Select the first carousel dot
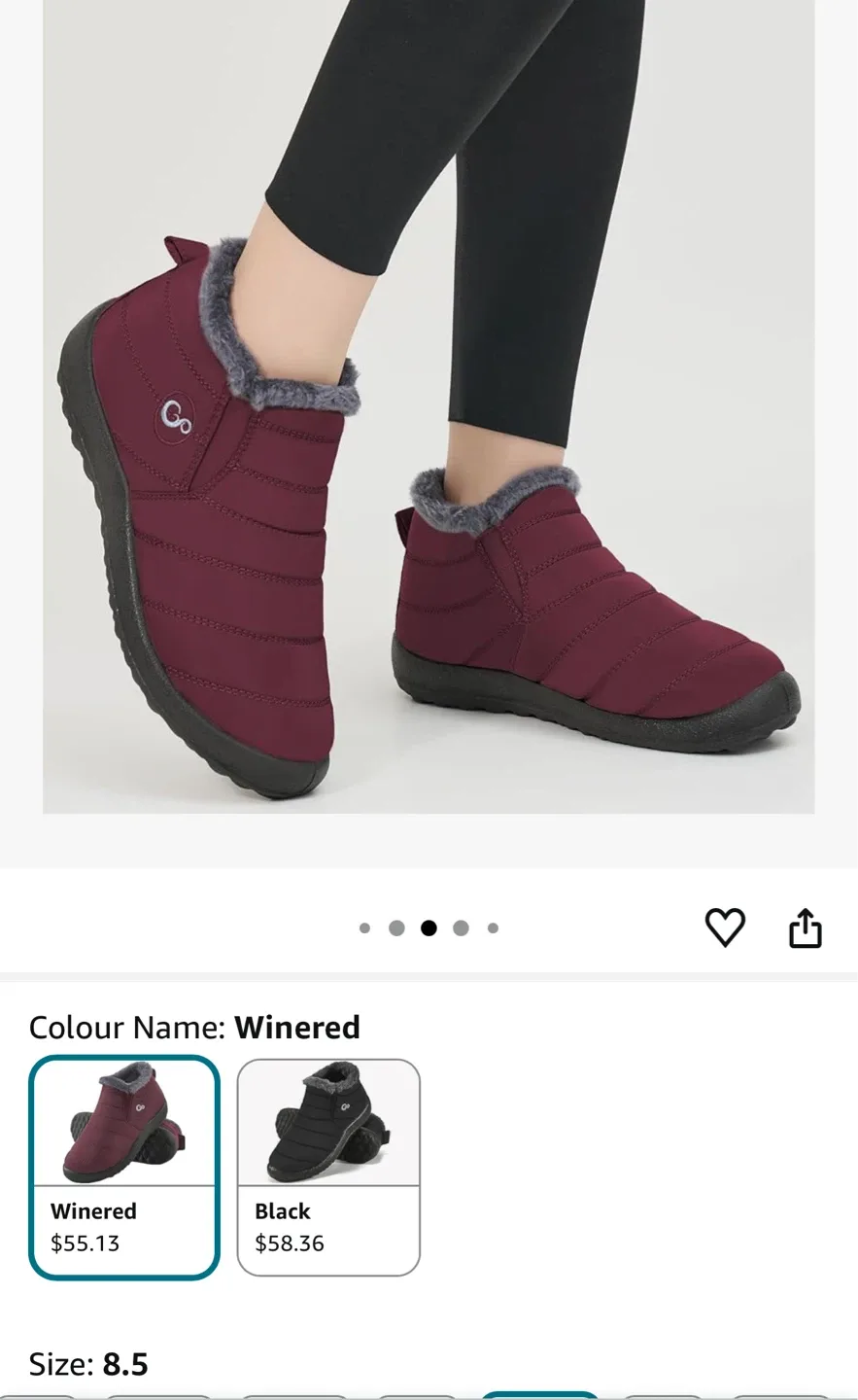Viewport: 858px width, 1400px height. [x=364, y=927]
